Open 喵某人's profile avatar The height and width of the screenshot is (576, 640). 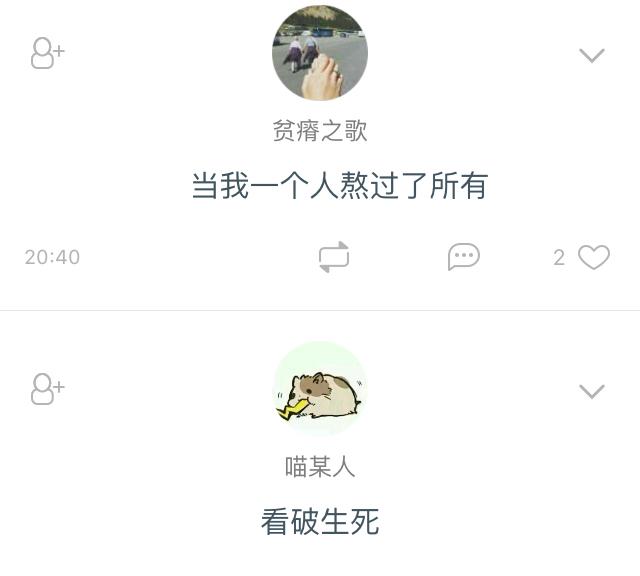(320, 389)
